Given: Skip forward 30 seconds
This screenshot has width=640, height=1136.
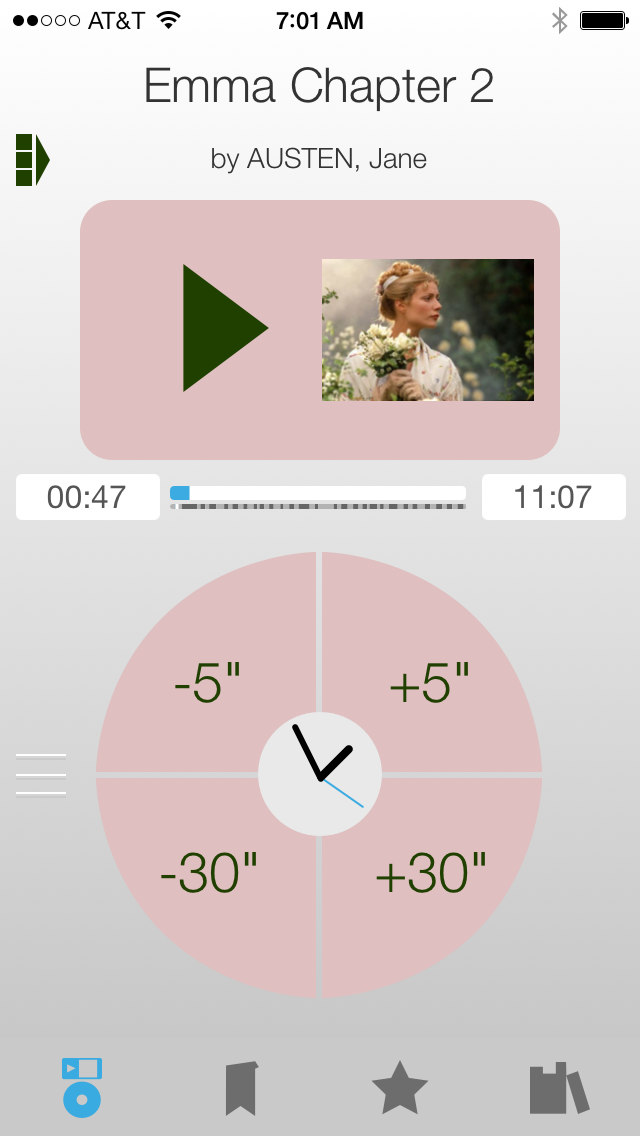Looking at the screenshot, I should (x=431, y=874).
